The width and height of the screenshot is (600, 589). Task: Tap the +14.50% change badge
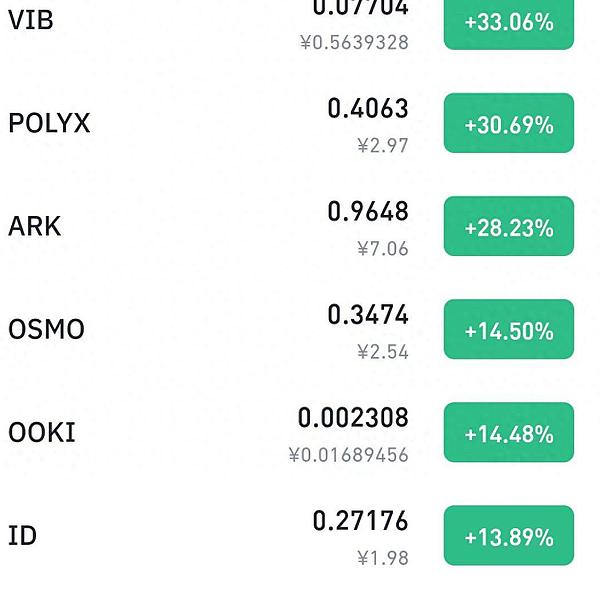pyautogui.click(x=508, y=330)
